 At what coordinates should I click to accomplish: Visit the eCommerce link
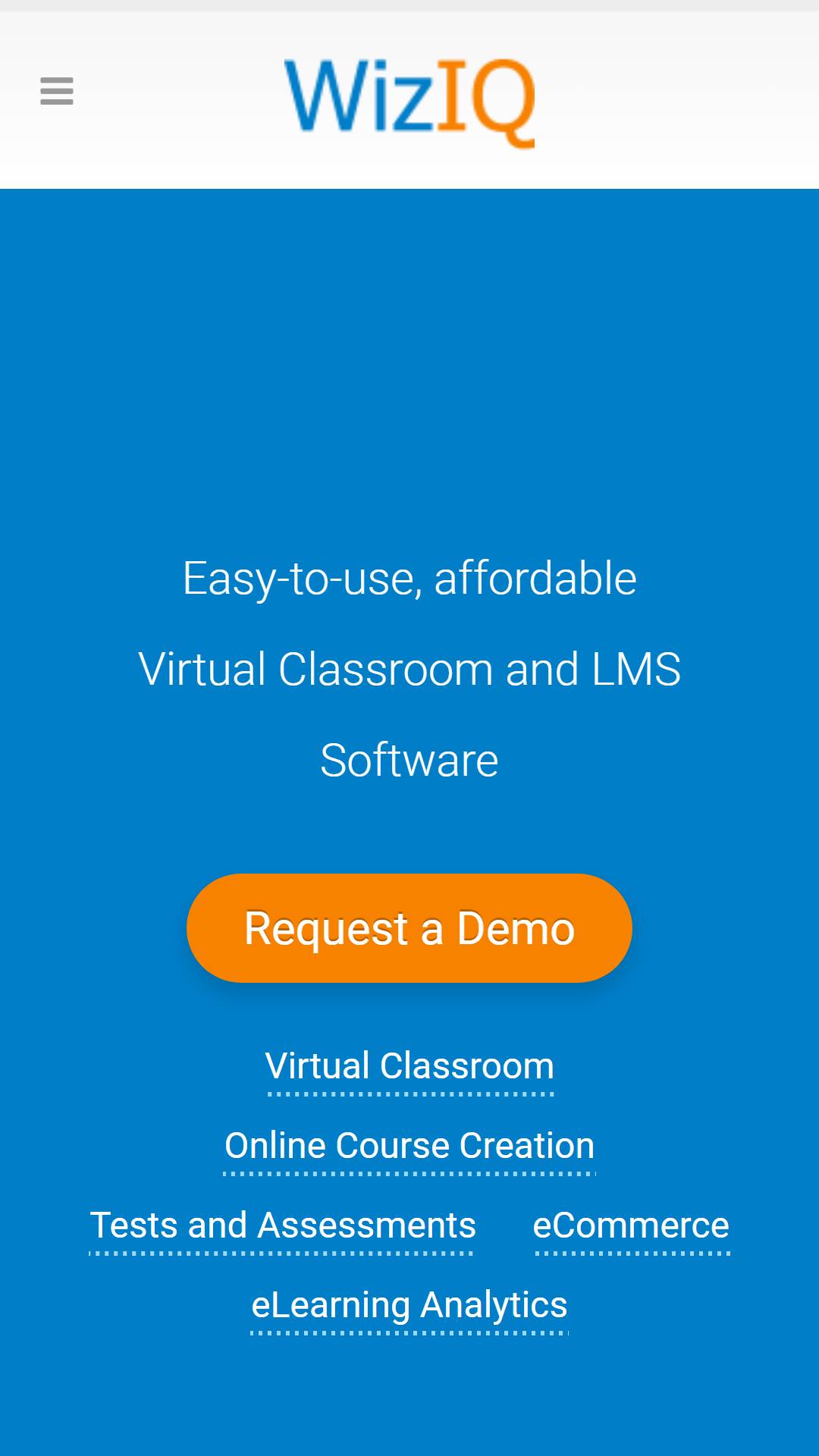(x=631, y=1225)
